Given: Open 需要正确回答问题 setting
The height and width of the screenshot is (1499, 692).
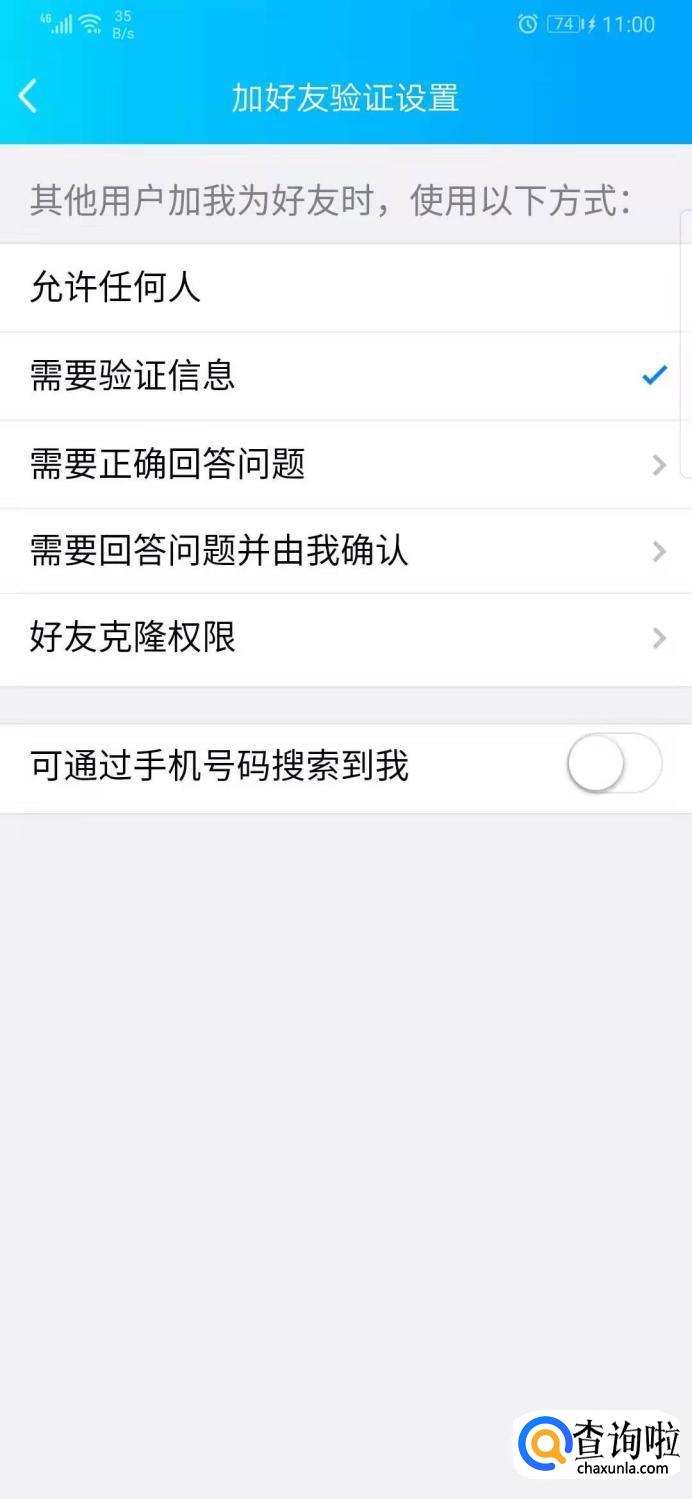Looking at the screenshot, I should click(x=345, y=464).
